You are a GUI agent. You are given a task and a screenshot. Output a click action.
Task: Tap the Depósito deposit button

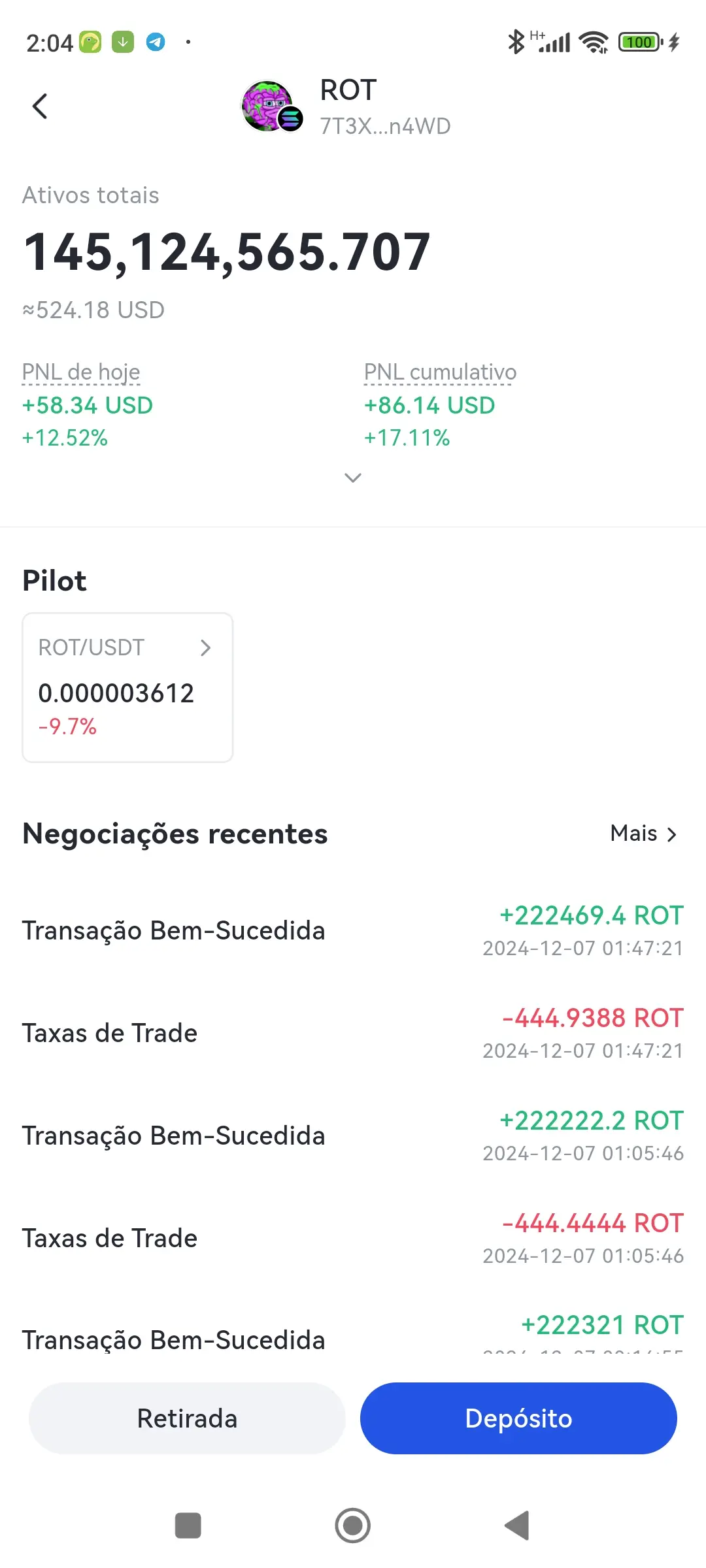tap(518, 1418)
